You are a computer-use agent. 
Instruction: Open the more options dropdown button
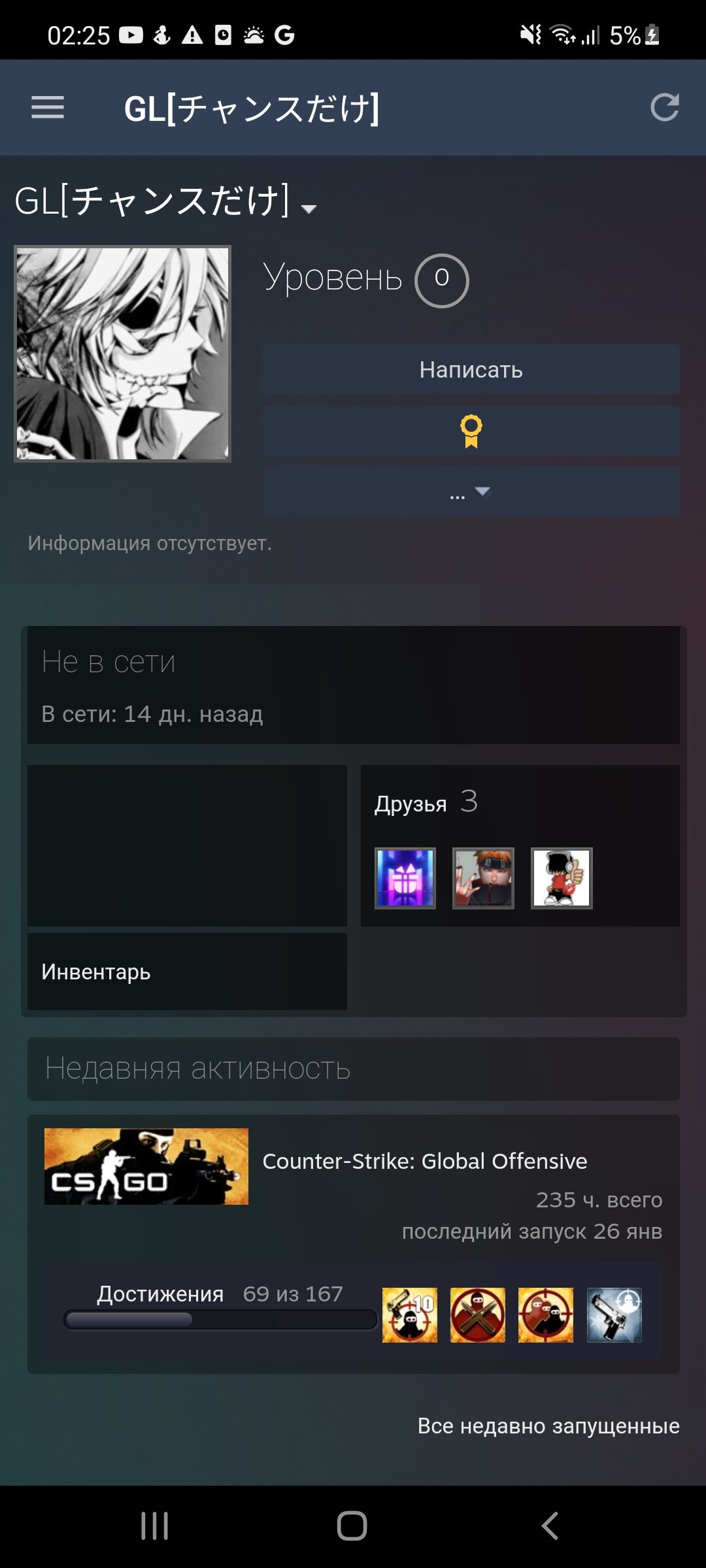[471, 492]
